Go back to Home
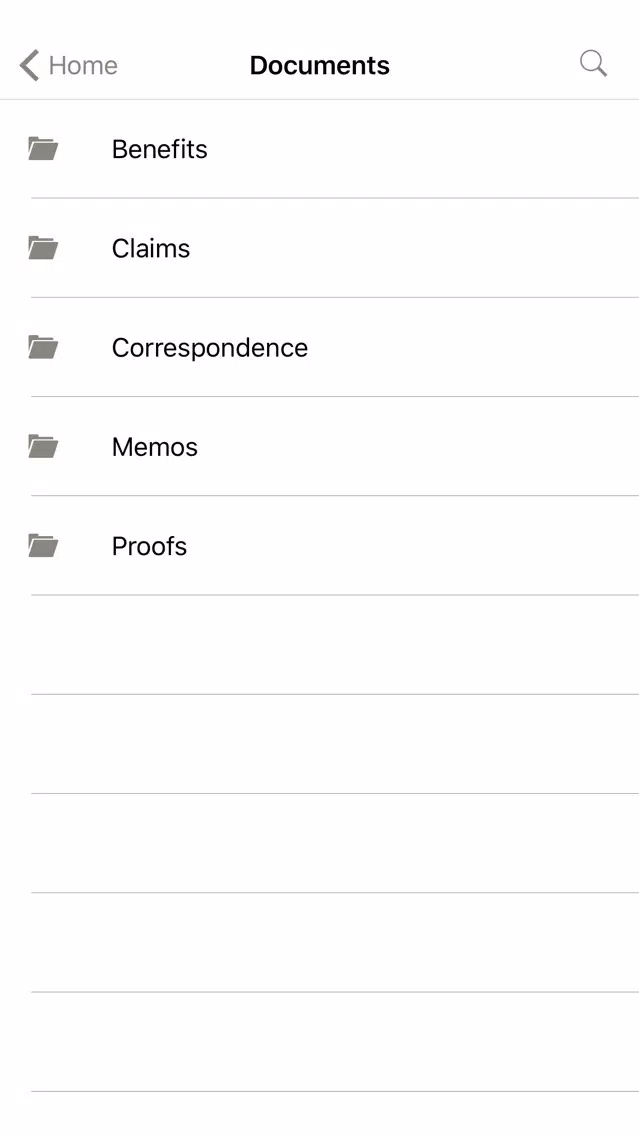The image size is (639, 1136). [x=68, y=65]
